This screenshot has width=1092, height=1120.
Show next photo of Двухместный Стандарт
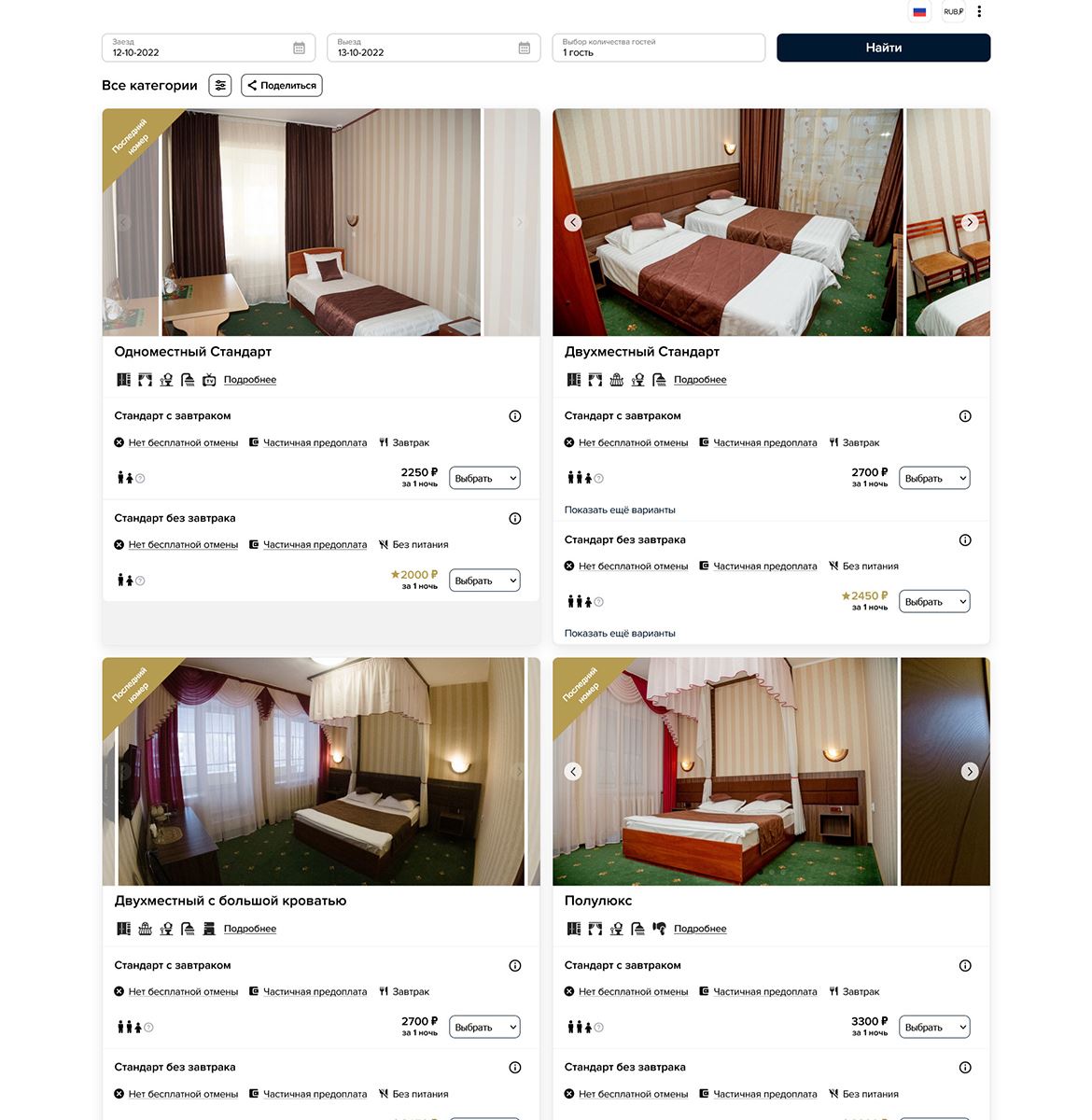point(970,222)
